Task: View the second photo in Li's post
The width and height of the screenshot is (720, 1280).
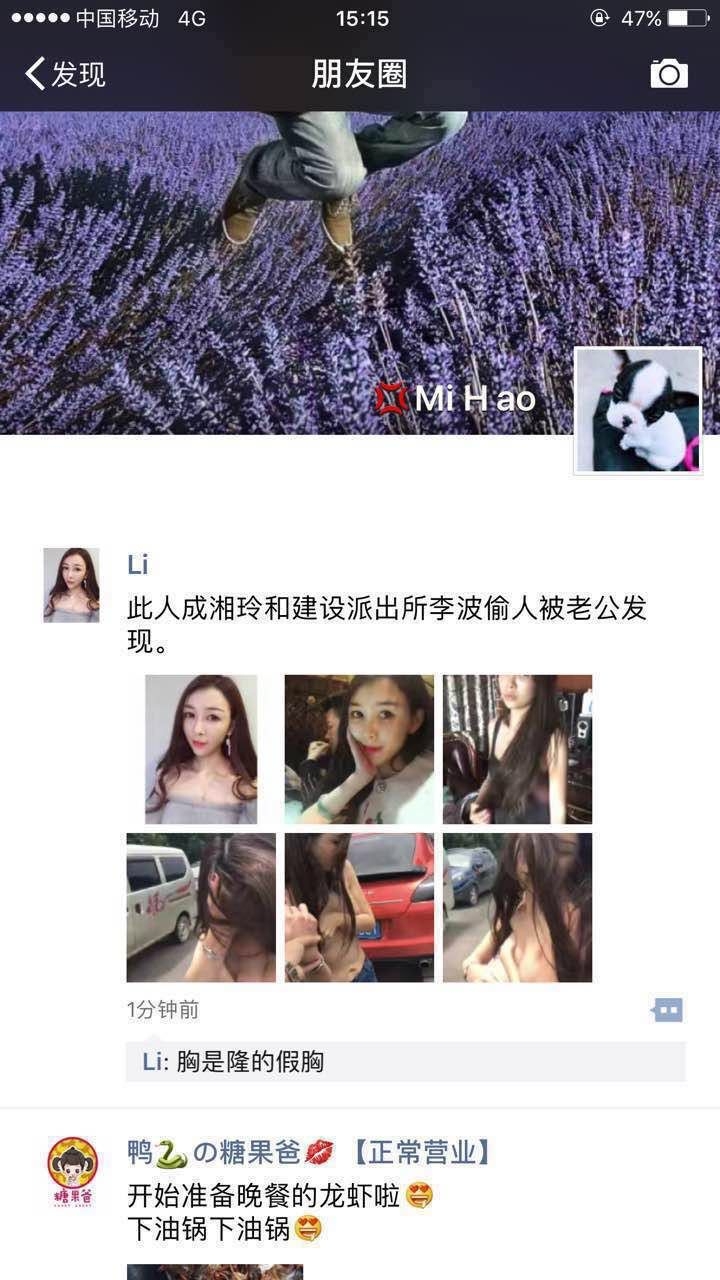Action: [359, 749]
